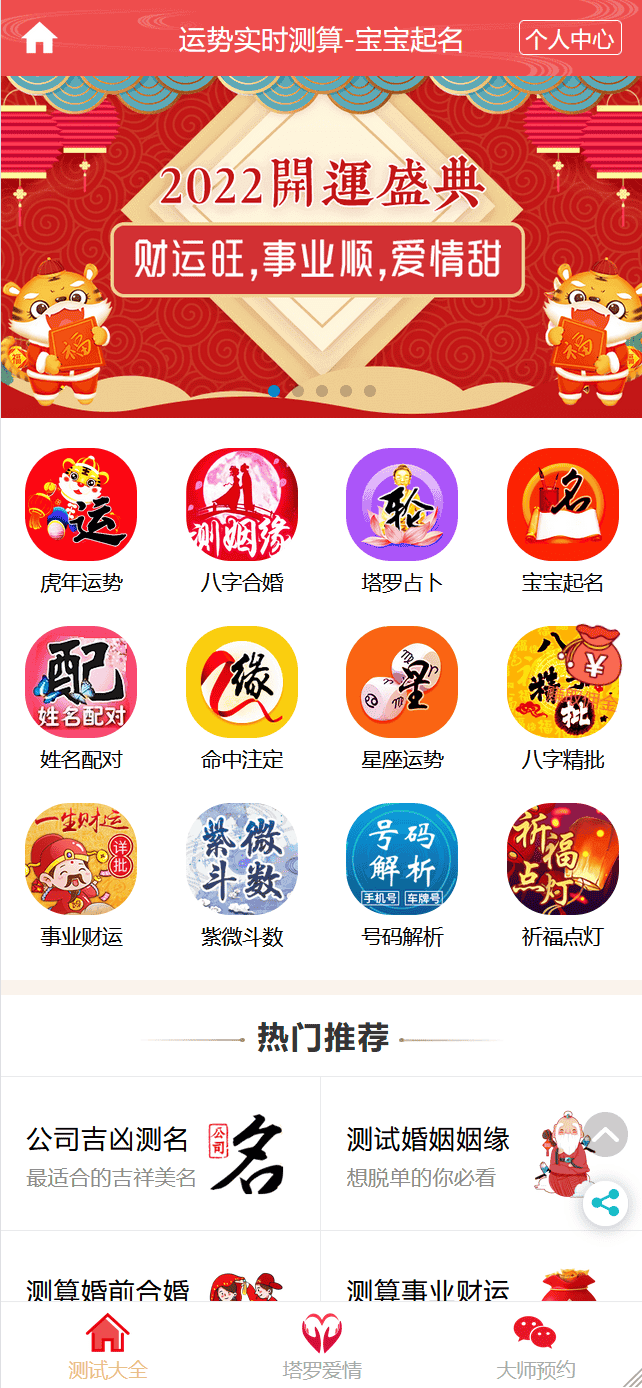Screen dimensions: 642x1388
Task: Tap the 命中注定 icon
Action: [242, 682]
